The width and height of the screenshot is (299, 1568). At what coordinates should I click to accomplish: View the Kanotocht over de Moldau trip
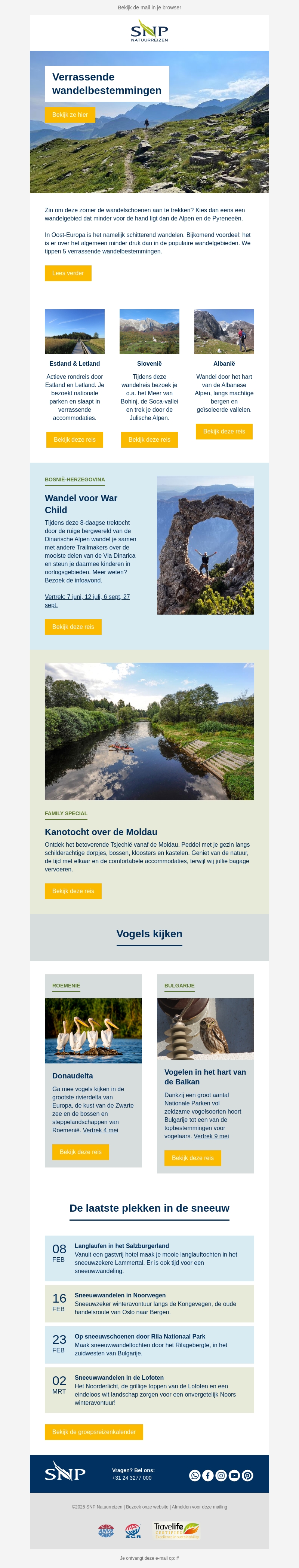[x=73, y=891]
